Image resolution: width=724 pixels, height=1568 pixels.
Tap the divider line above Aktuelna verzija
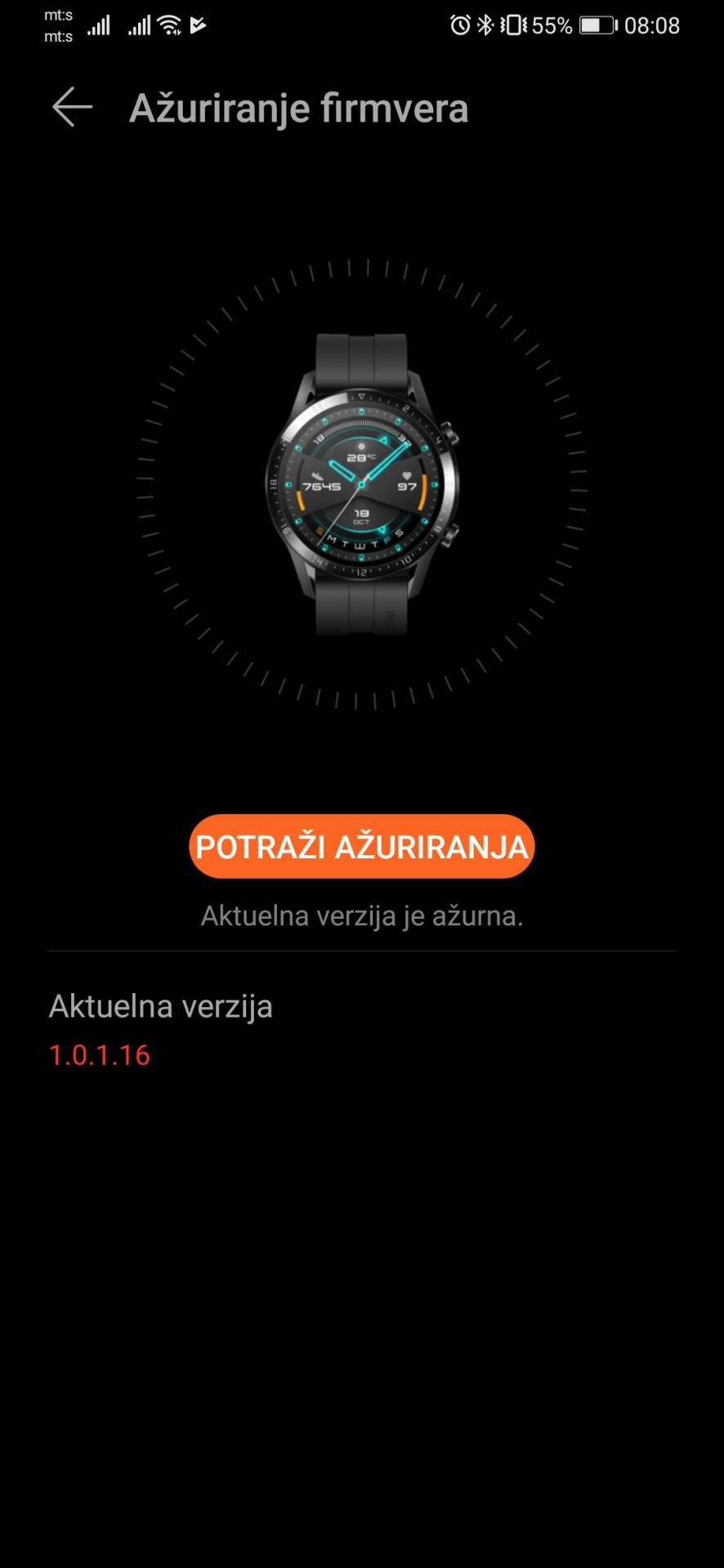tap(362, 951)
